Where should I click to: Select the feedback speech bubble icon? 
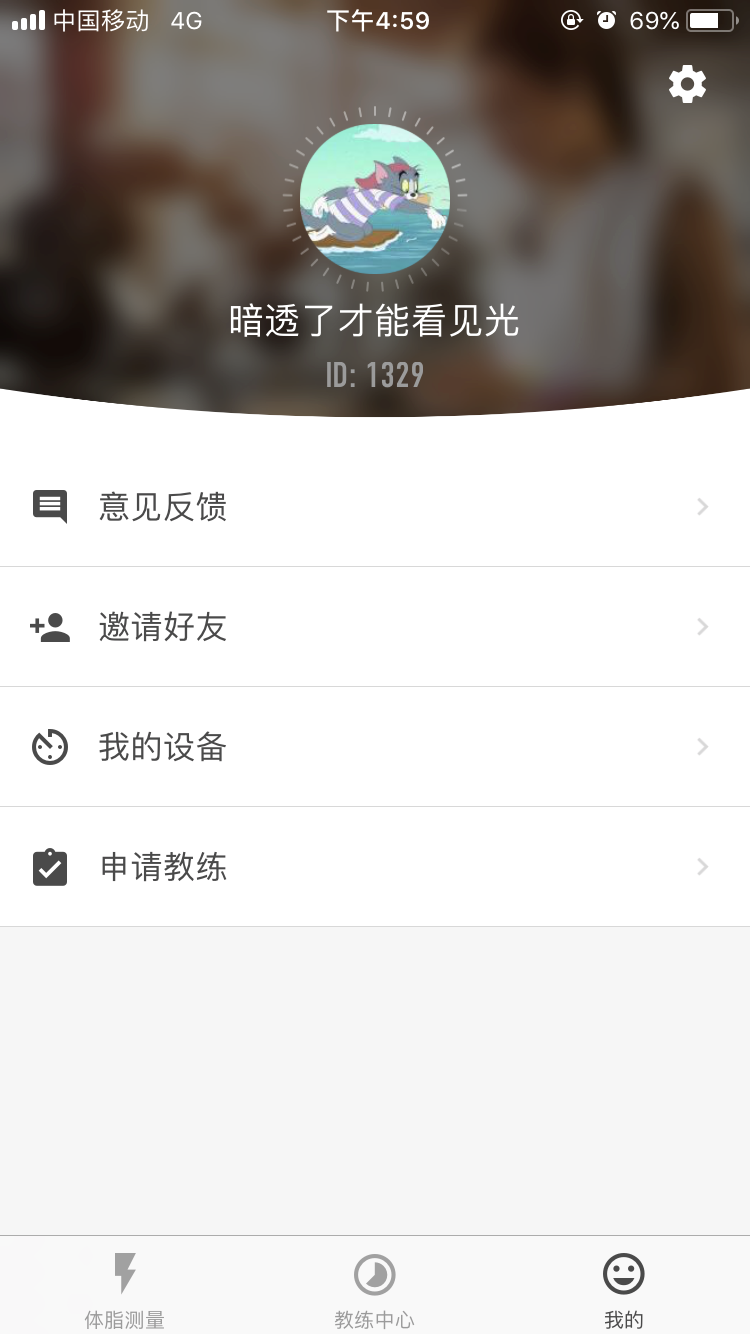(x=50, y=506)
